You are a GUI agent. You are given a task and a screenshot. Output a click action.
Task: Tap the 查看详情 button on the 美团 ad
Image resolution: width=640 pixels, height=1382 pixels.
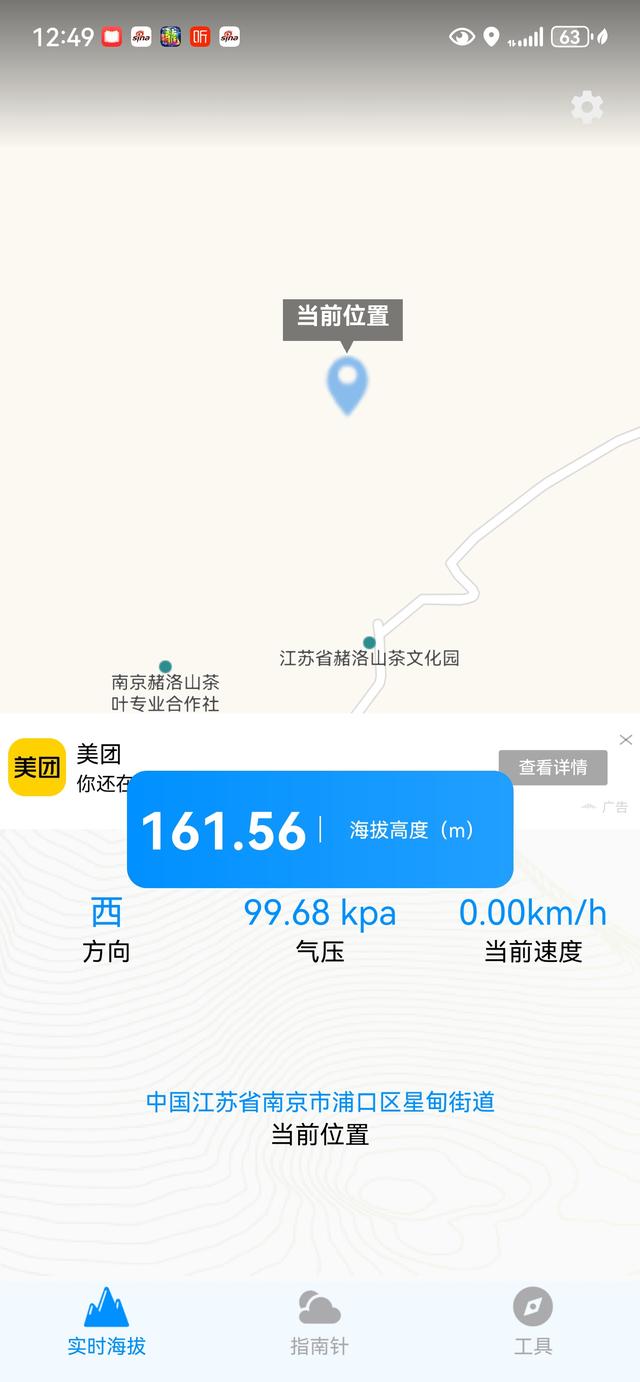pyautogui.click(x=553, y=767)
